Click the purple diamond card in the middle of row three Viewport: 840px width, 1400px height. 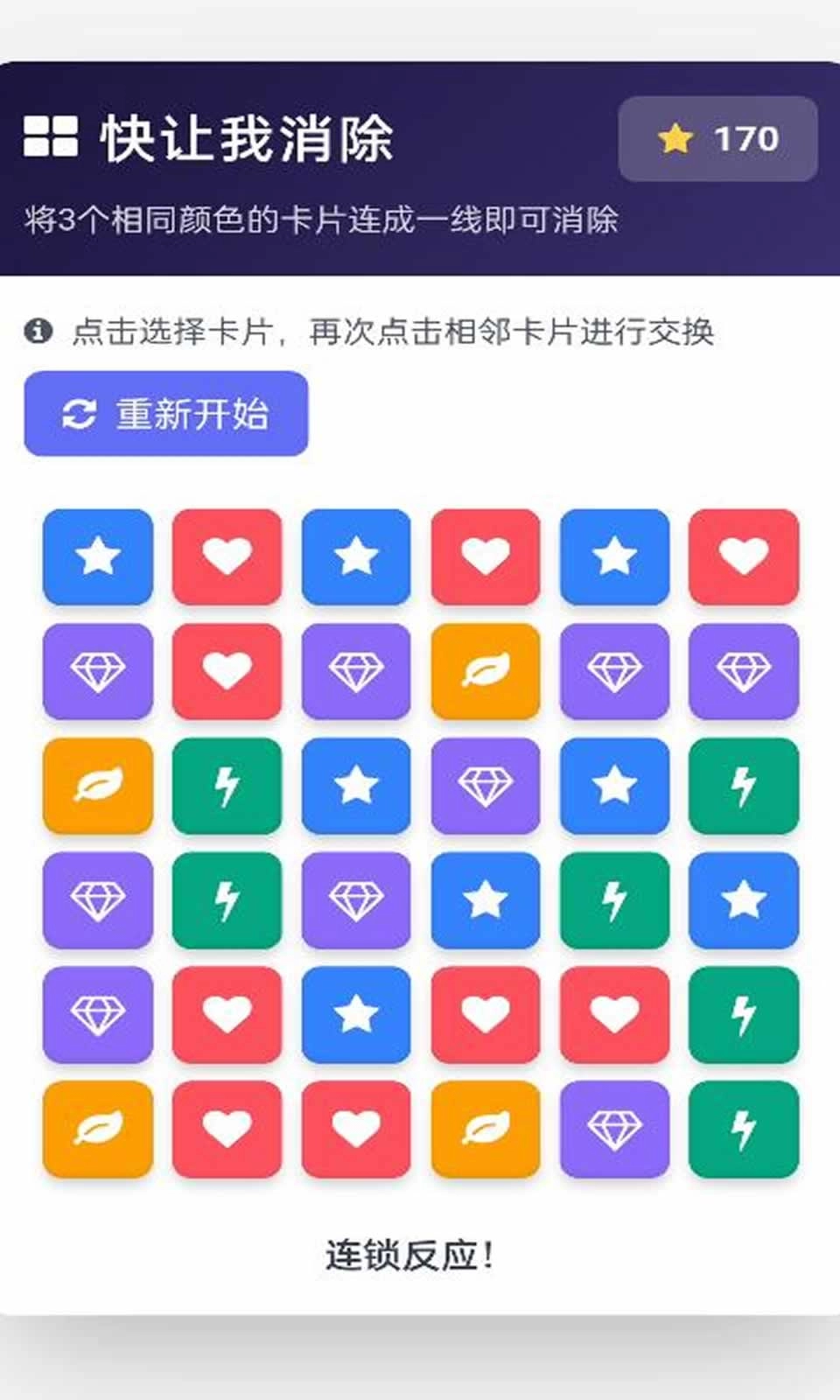tap(486, 785)
